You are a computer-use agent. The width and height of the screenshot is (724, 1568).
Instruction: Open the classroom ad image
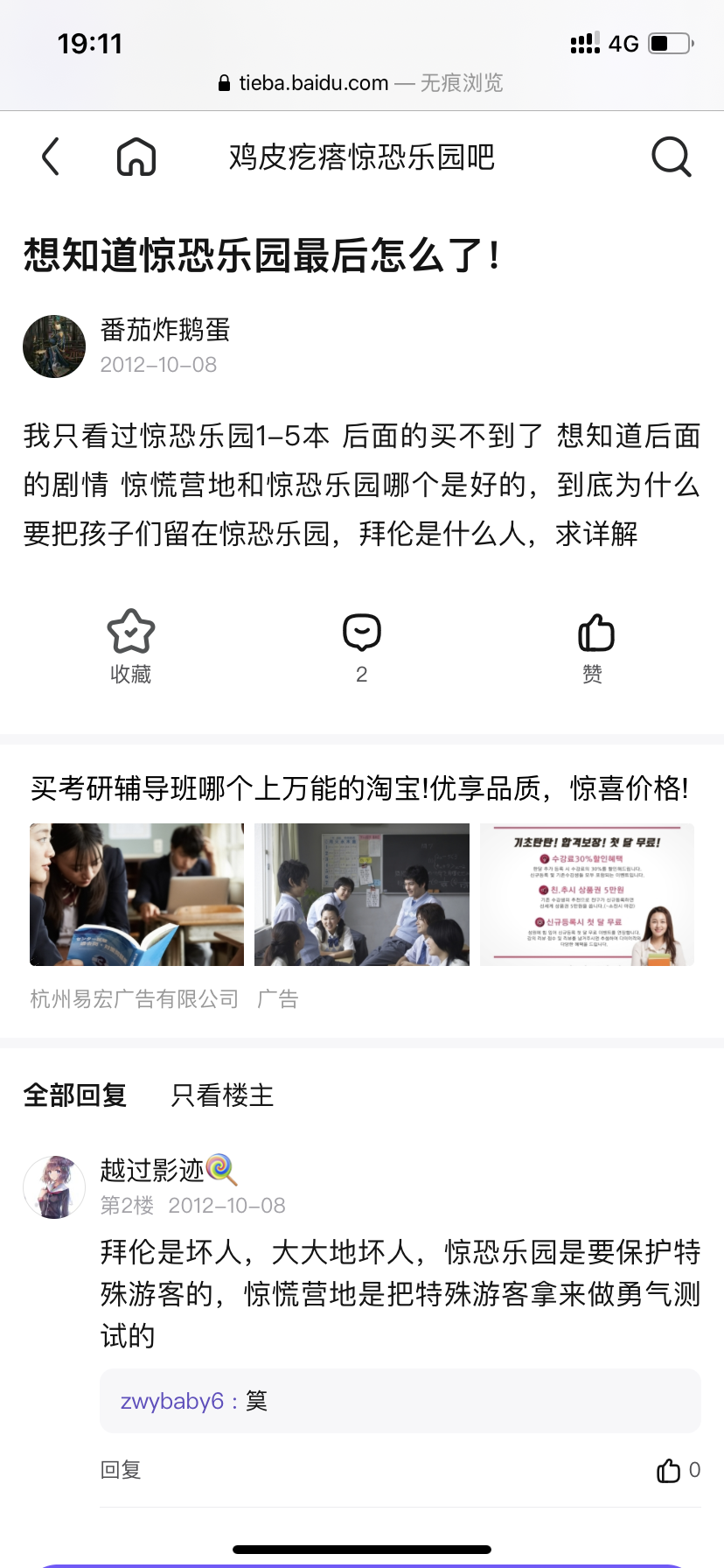pos(361,894)
